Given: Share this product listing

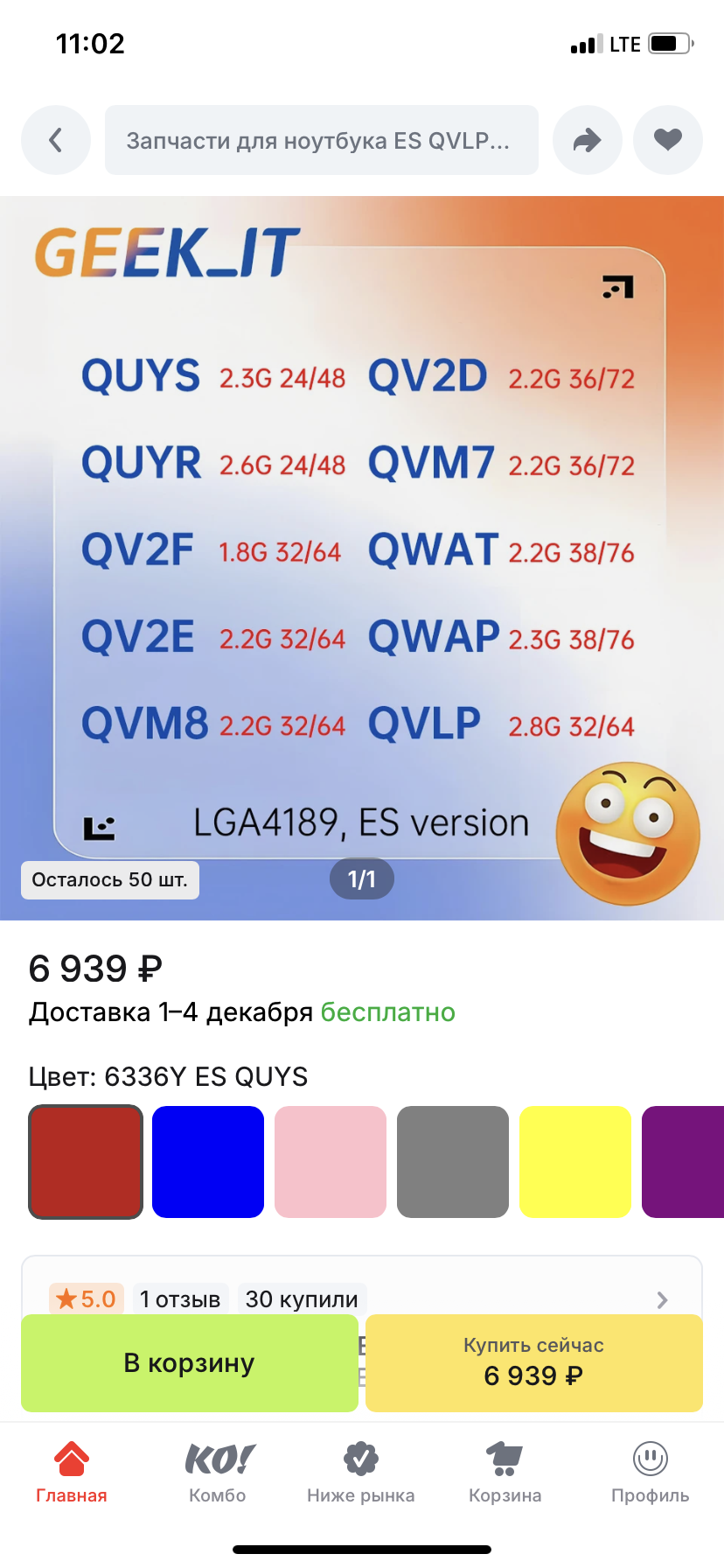Looking at the screenshot, I should pyautogui.click(x=588, y=140).
